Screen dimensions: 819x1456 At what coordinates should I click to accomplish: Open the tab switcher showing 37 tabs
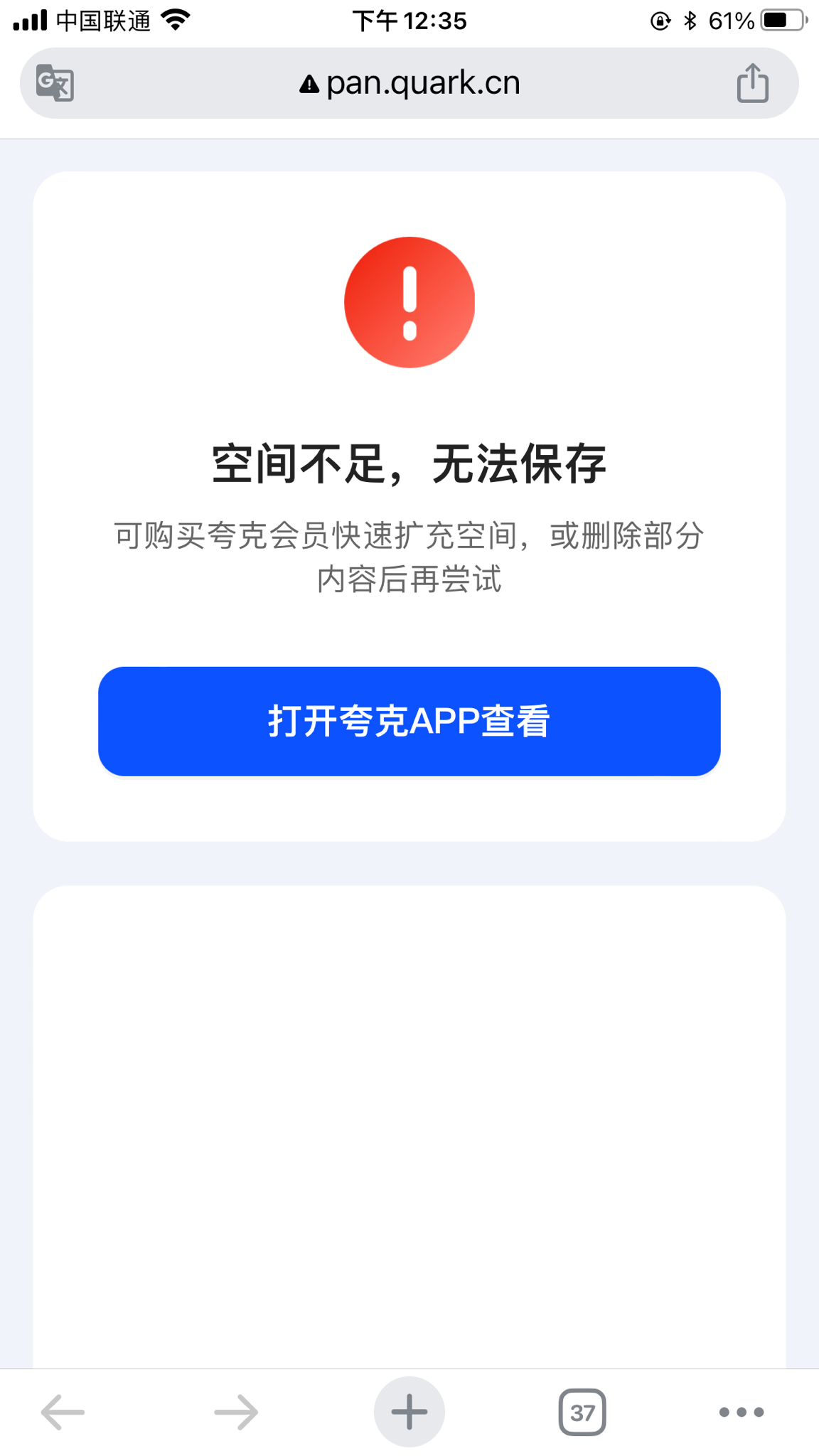tap(582, 1412)
